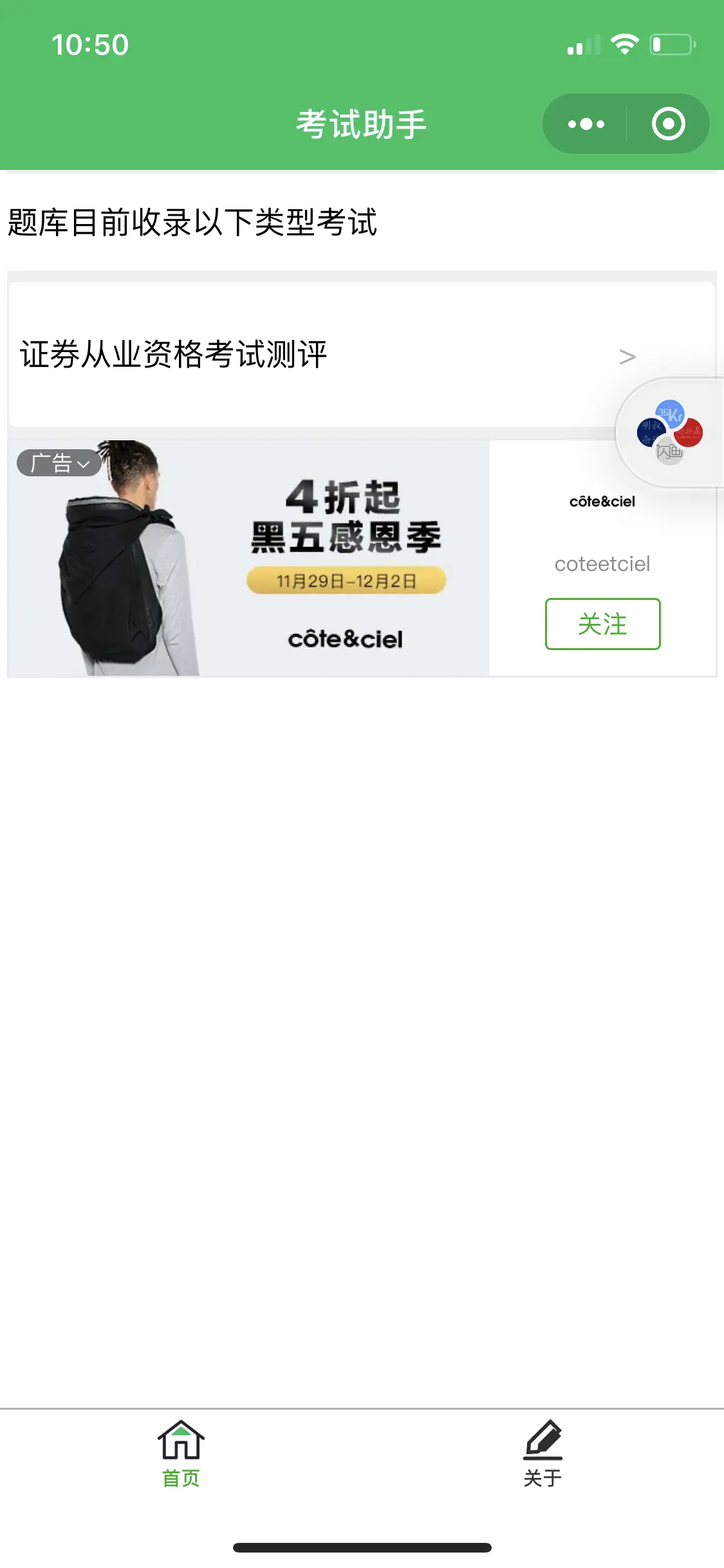The height and width of the screenshot is (1568, 724).
Task: Open the floating mini programs bubble
Action: (669, 433)
